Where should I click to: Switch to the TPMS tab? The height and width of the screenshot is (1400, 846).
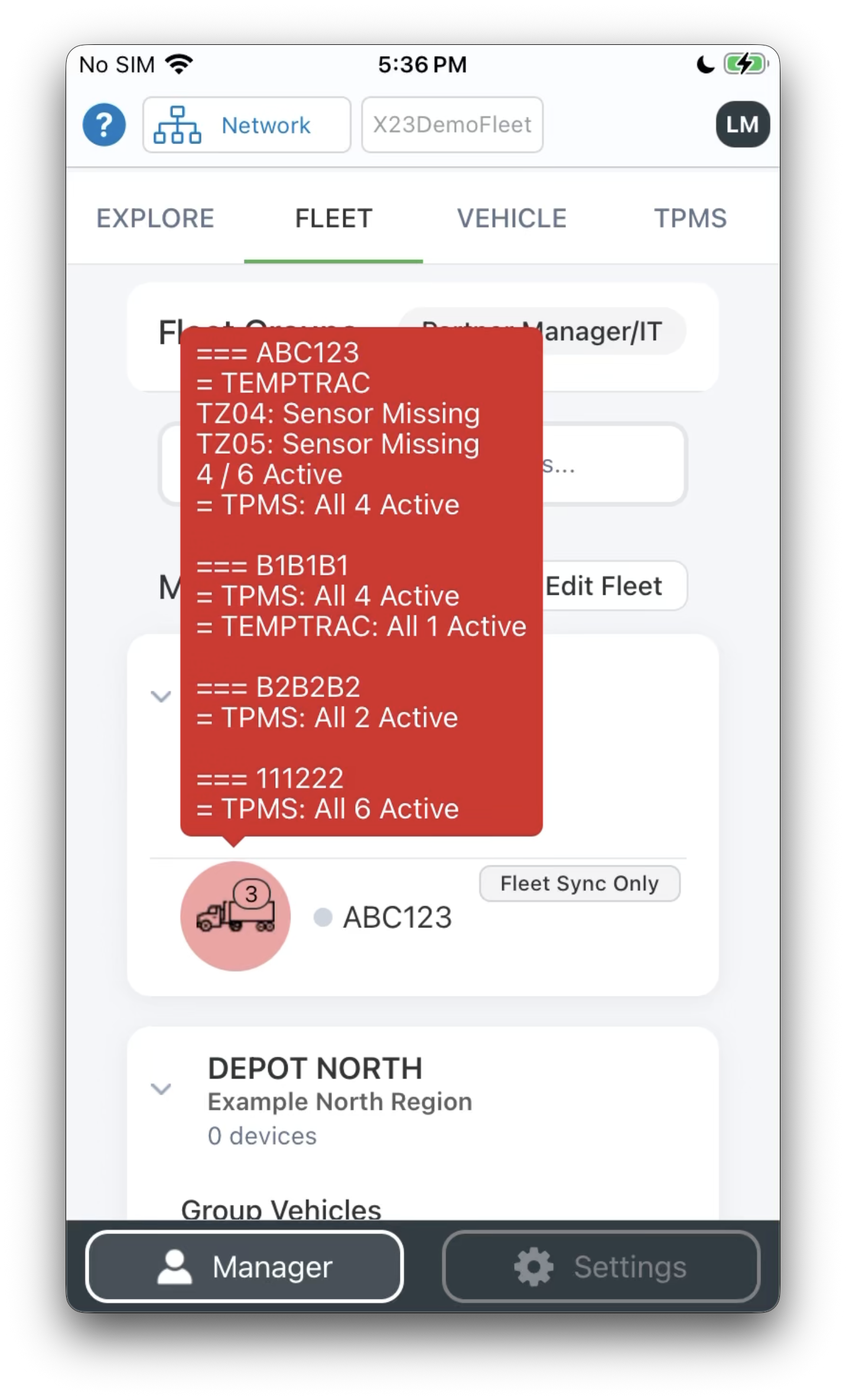[x=690, y=219]
